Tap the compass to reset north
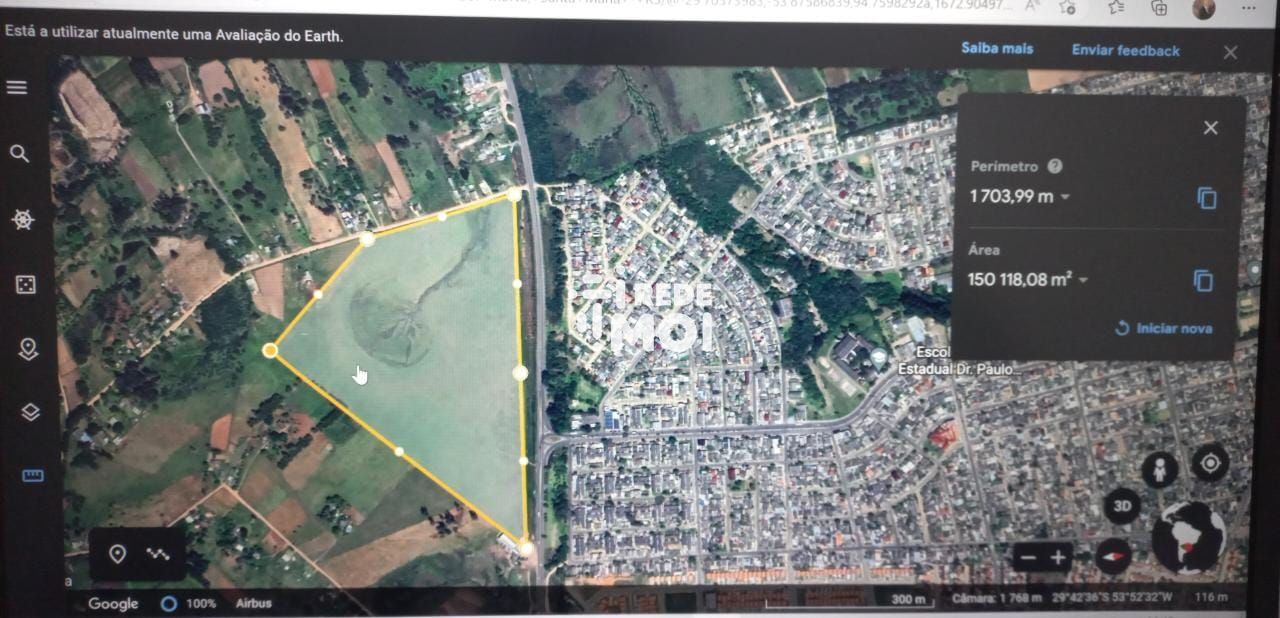The image size is (1280, 618). point(1113,556)
